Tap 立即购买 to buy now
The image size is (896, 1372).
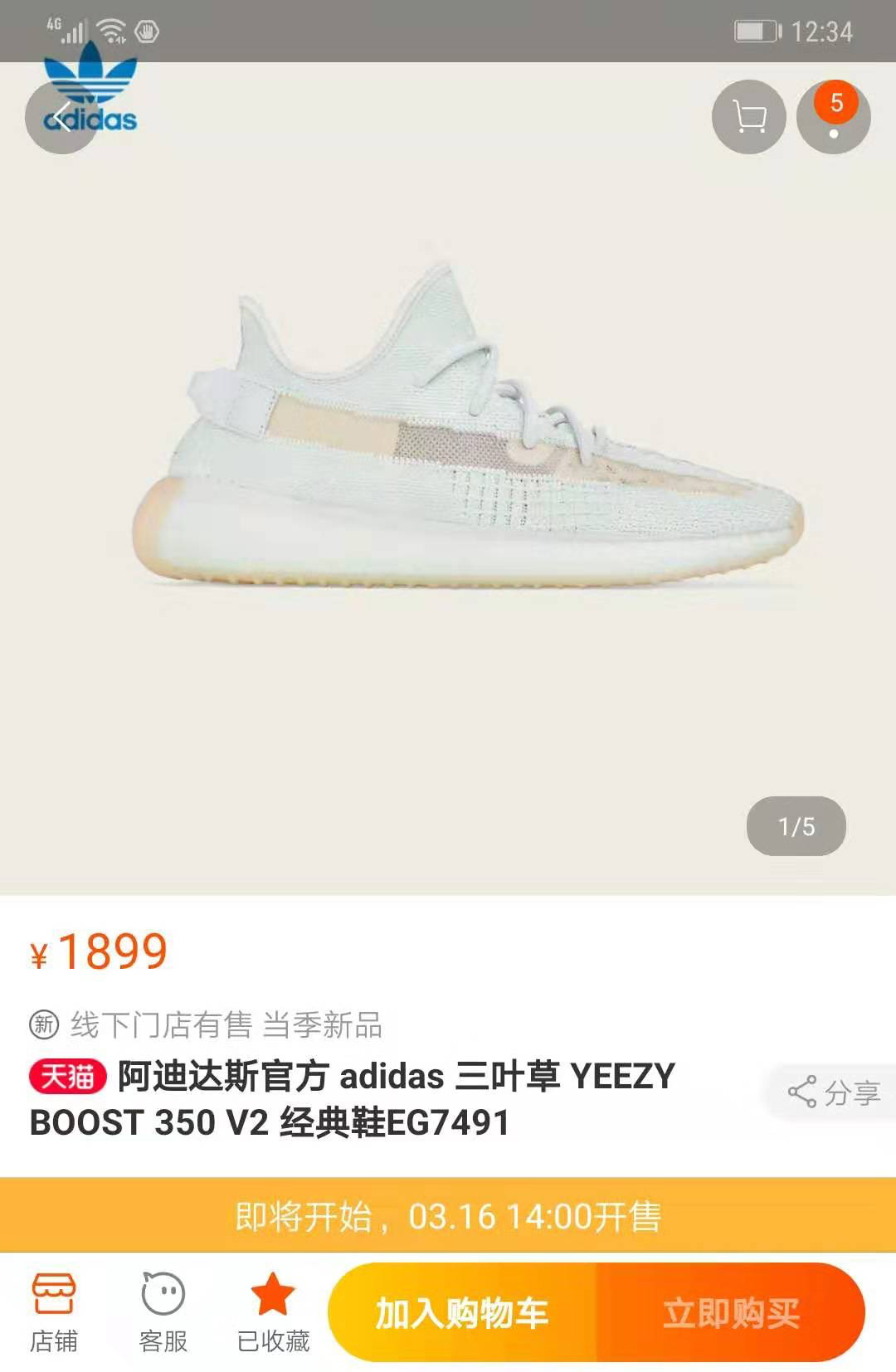(730, 1313)
